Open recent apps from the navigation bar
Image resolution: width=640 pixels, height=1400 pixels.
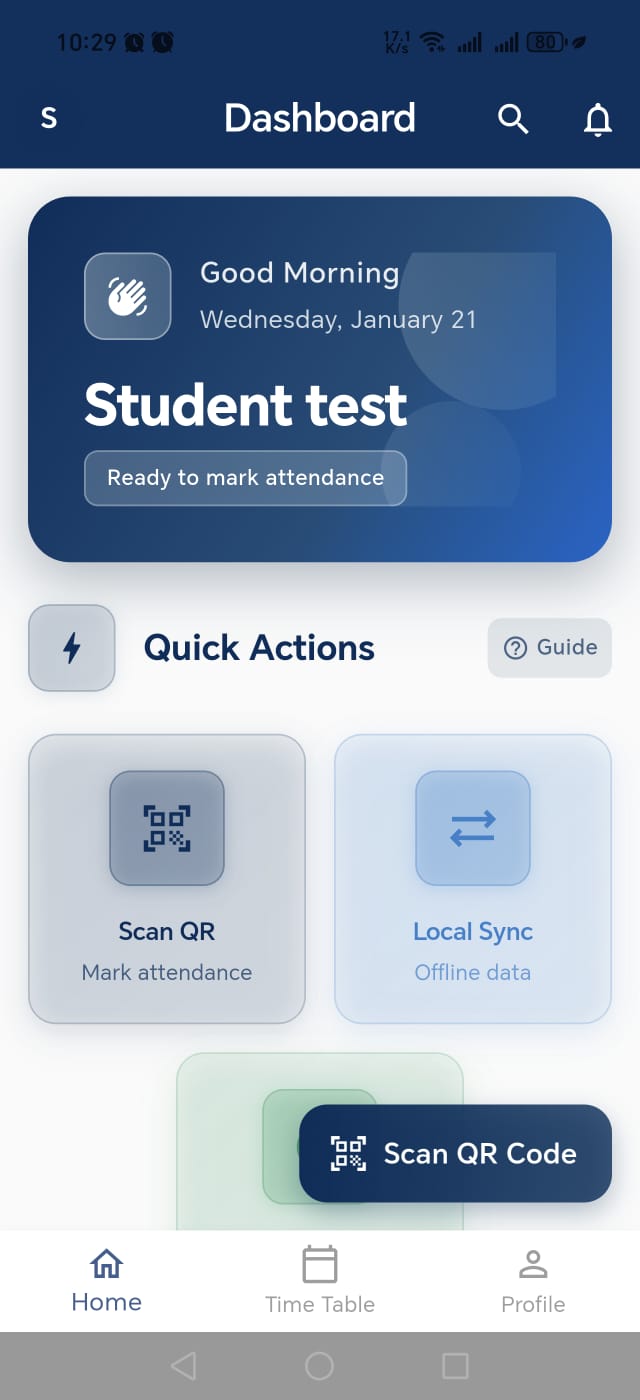(455, 1366)
